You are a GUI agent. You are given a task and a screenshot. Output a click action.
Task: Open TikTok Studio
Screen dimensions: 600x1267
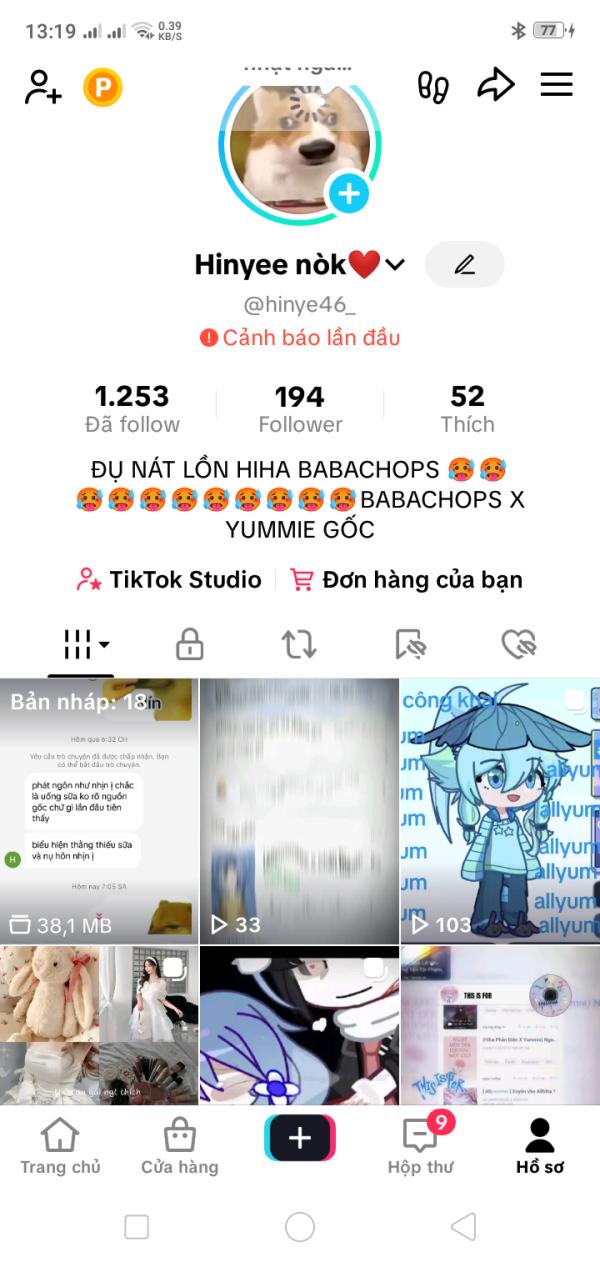click(x=170, y=580)
